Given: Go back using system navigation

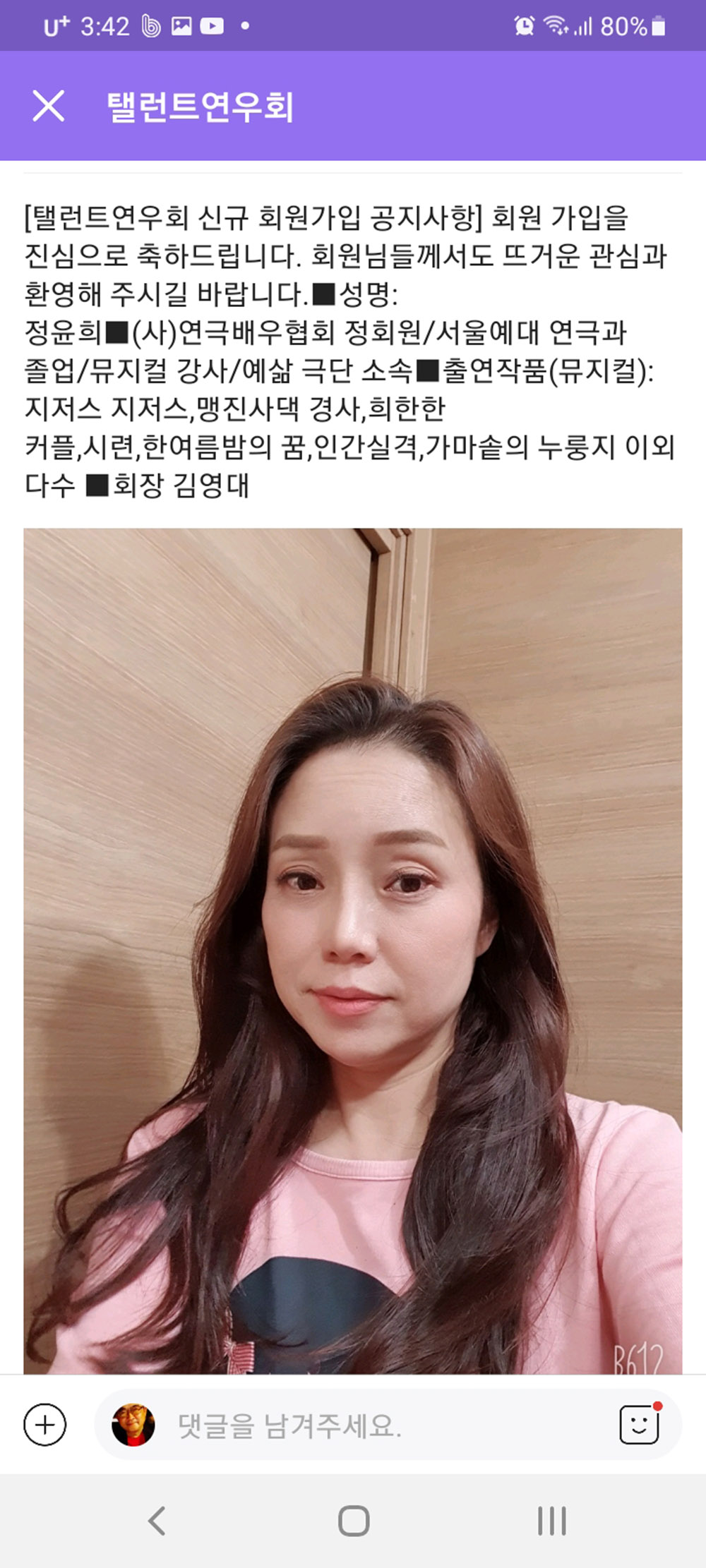Looking at the screenshot, I should pos(156,1520).
